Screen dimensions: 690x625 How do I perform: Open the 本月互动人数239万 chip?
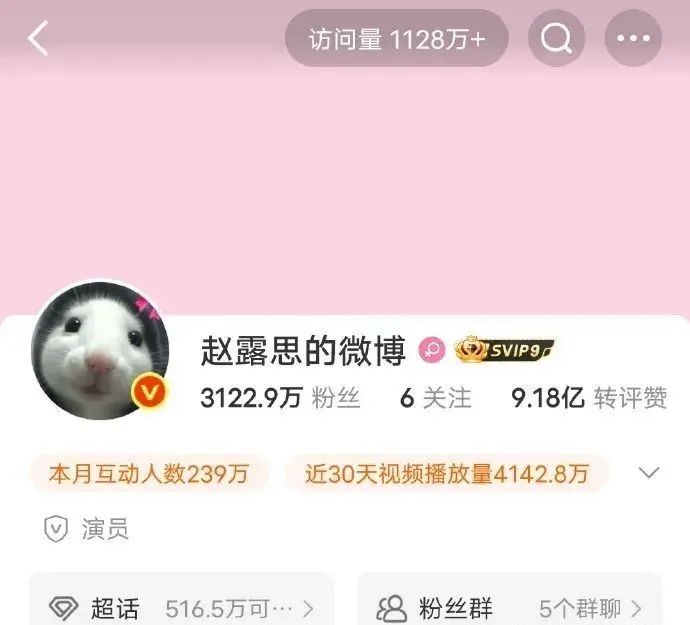coord(148,474)
